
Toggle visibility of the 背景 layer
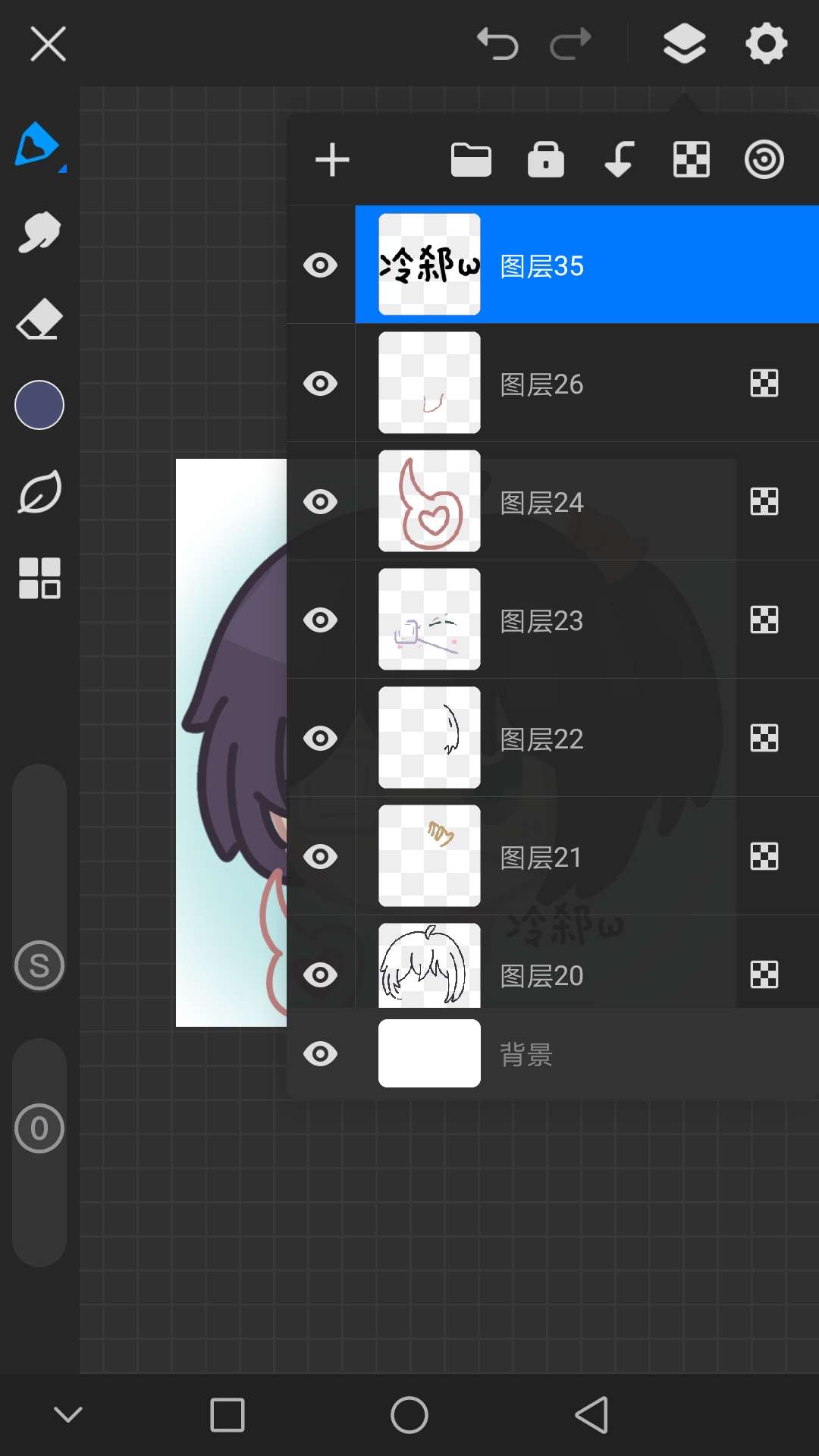[x=321, y=1054]
